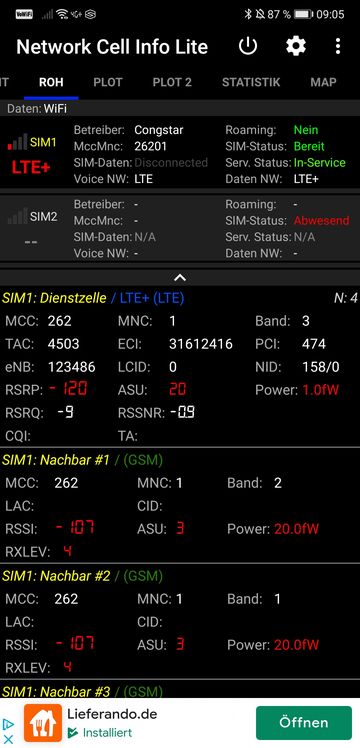The image size is (360, 748).
Task: Tap Öffnen on the Lieferando.de ad
Action: click(304, 722)
